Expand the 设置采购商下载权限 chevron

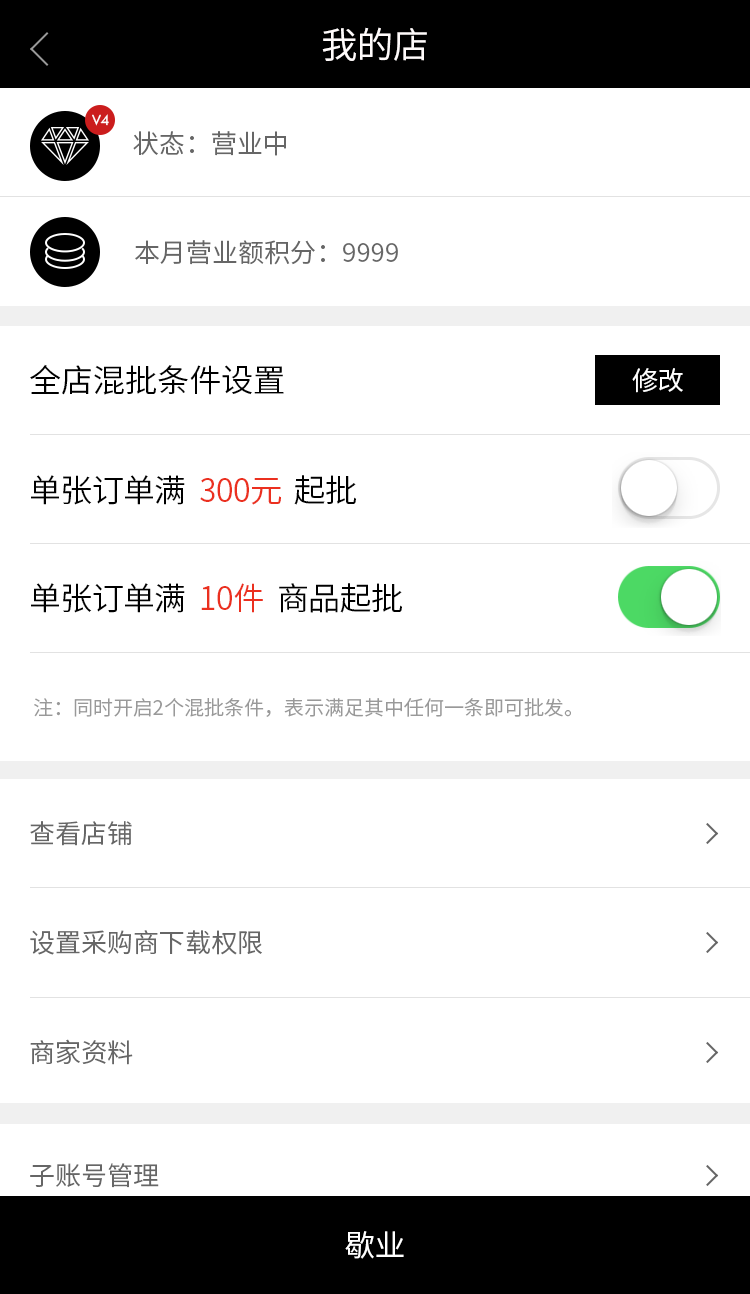tap(711, 943)
